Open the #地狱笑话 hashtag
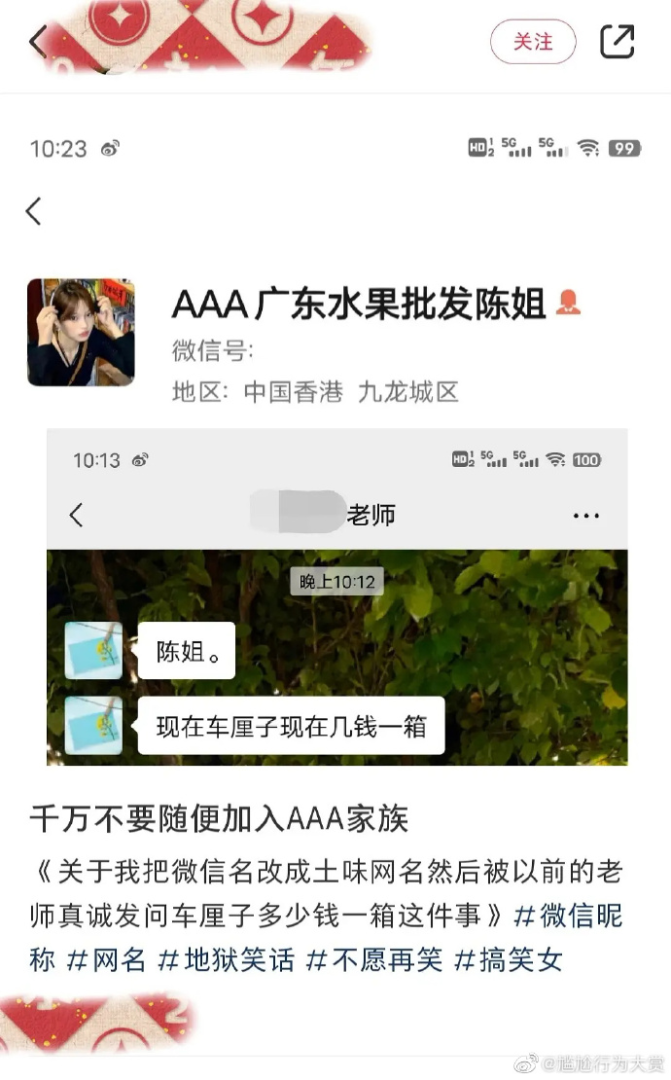This screenshot has width=671, height=1080. click(226, 960)
